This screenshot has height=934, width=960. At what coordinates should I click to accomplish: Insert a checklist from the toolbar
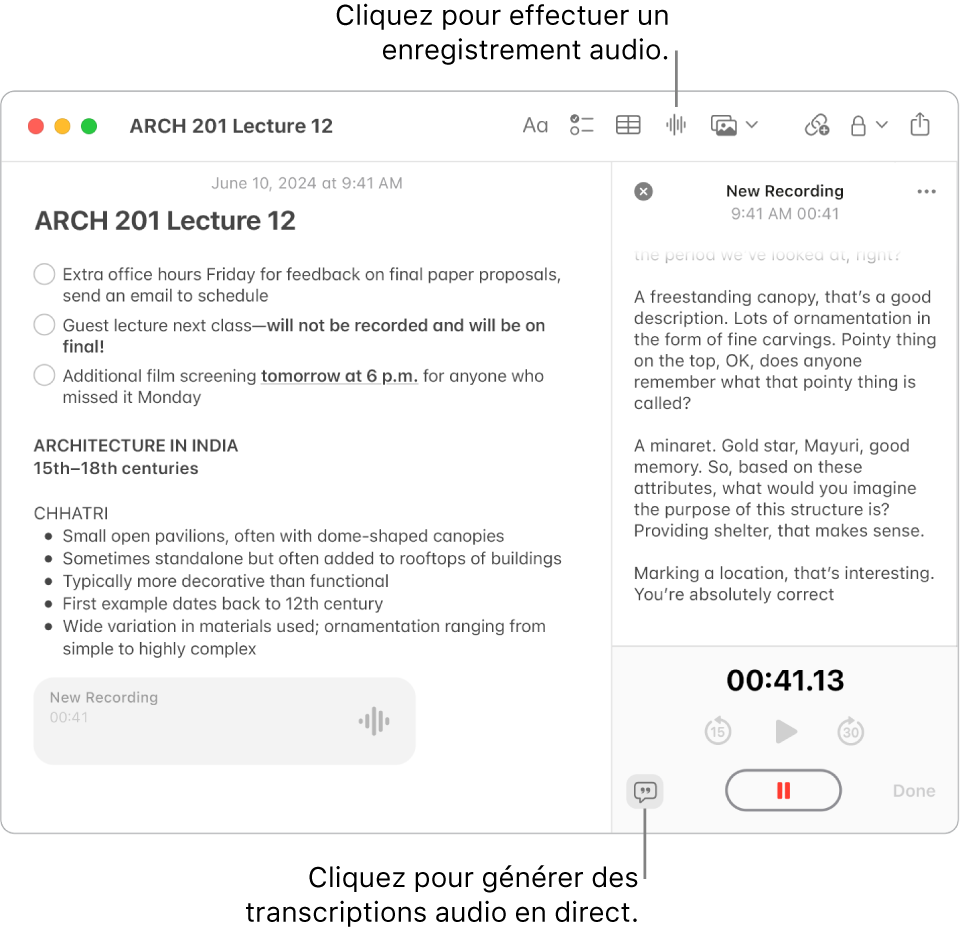tap(581, 126)
